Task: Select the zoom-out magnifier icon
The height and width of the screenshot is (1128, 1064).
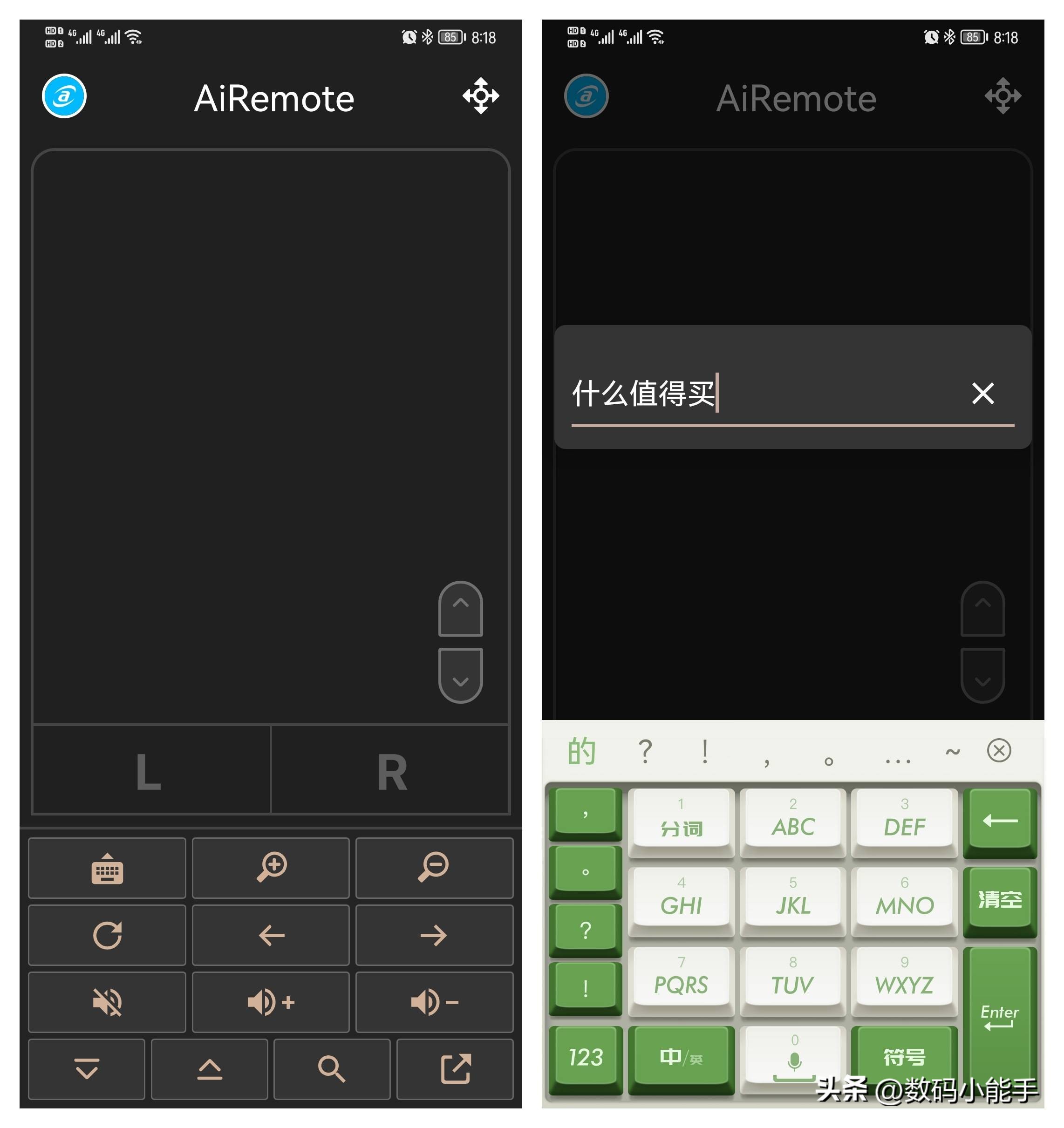Action: tap(434, 869)
